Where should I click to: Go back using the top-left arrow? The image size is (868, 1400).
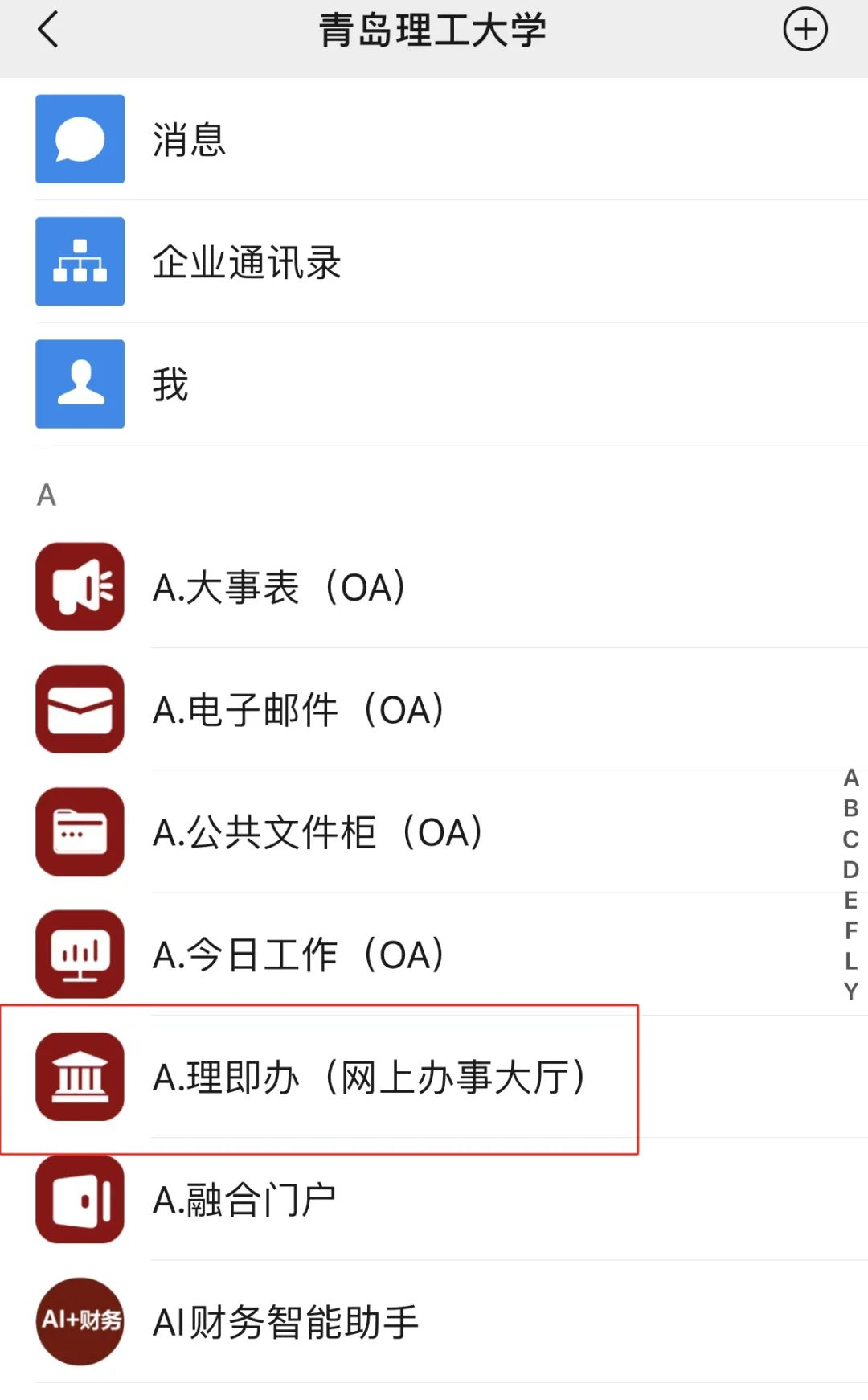(x=48, y=30)
